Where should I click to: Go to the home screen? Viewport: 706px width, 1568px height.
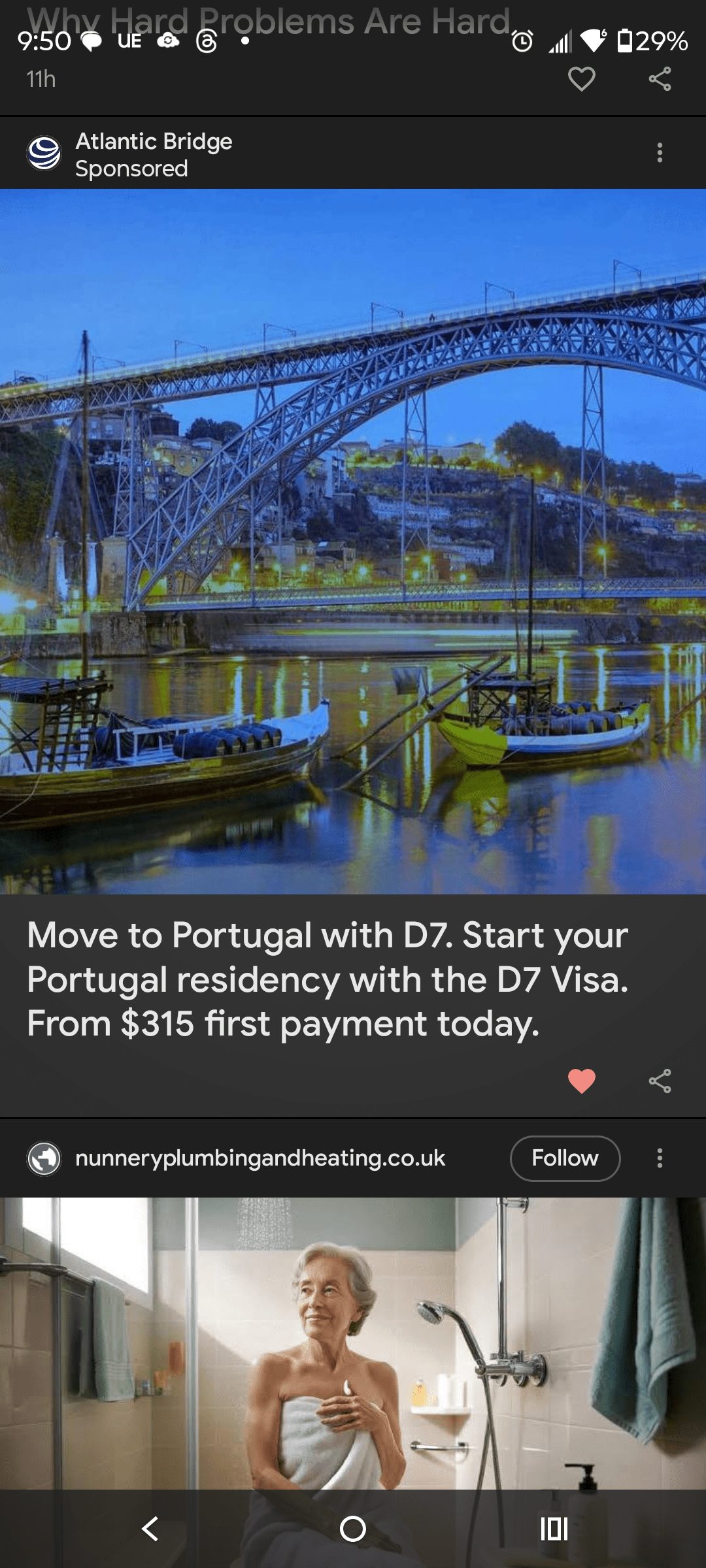point(353,1529)
